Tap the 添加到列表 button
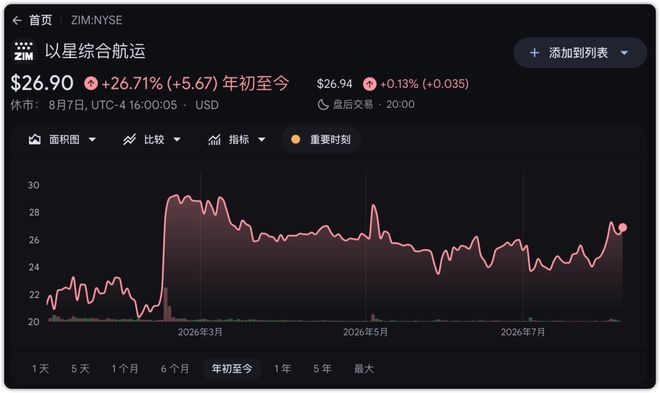This screenshot has width=660, height=393. pyautogui.click(x=580, y=53)
